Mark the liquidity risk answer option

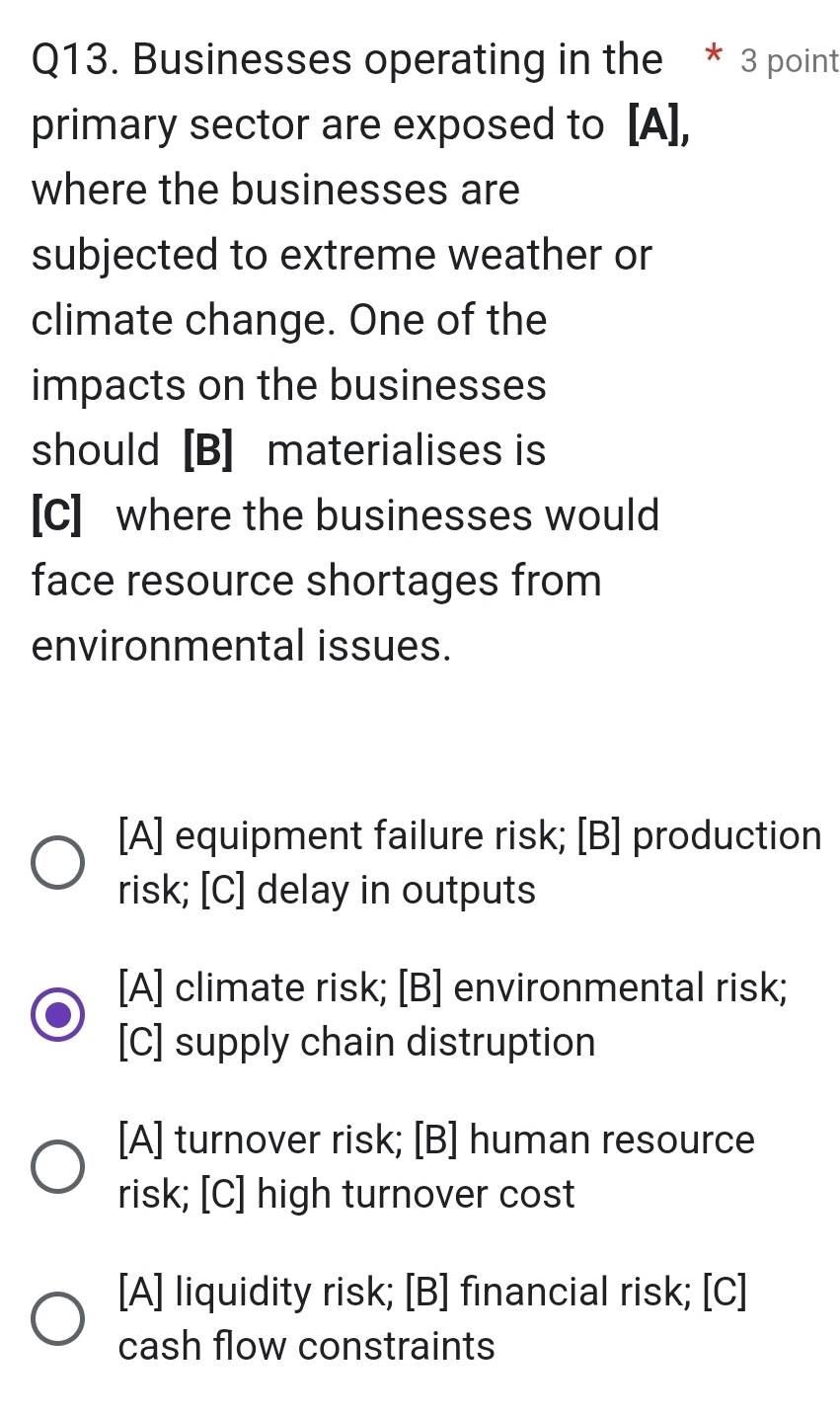tap(57, 1318)
